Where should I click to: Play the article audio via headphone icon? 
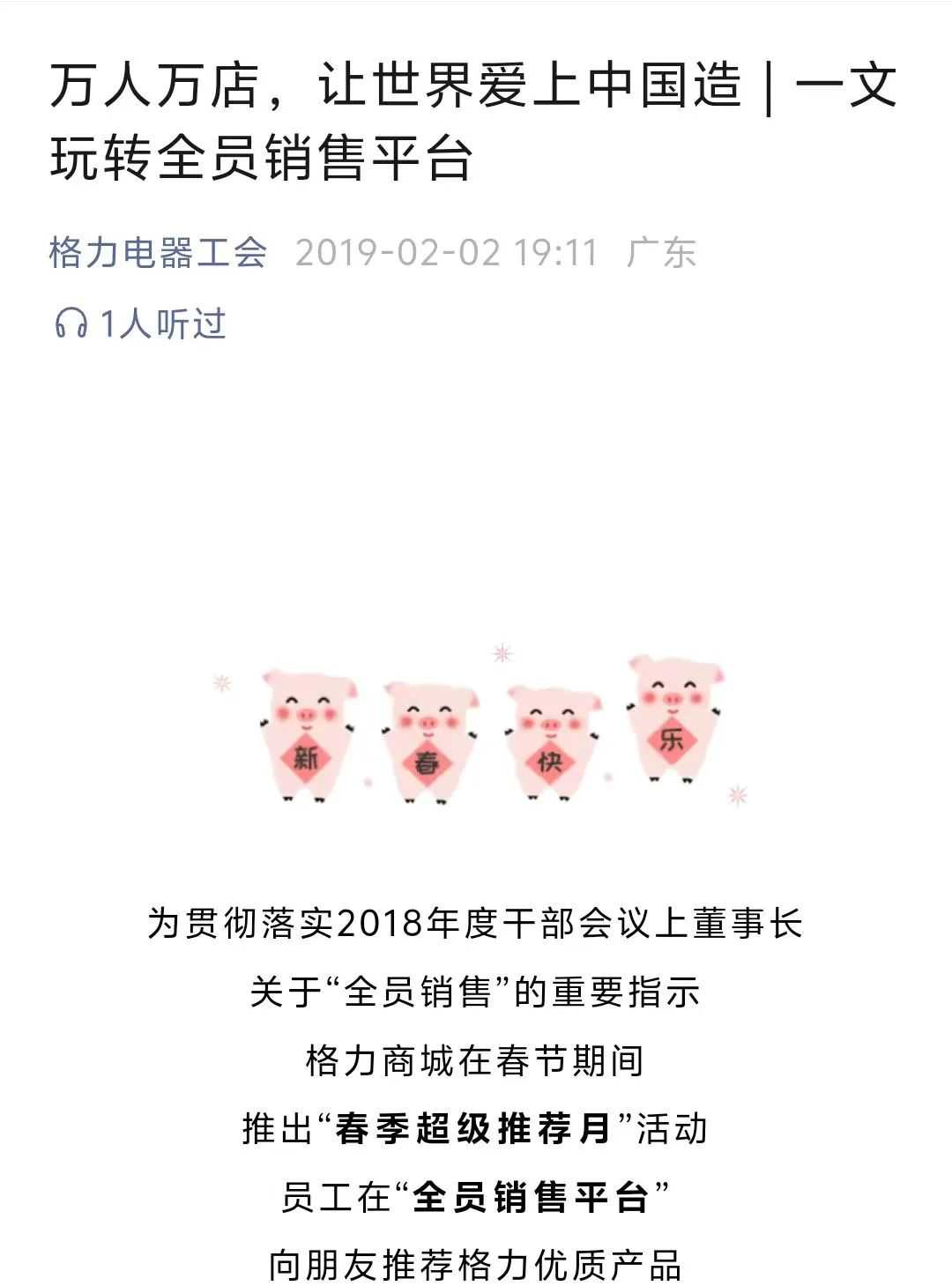71,323
